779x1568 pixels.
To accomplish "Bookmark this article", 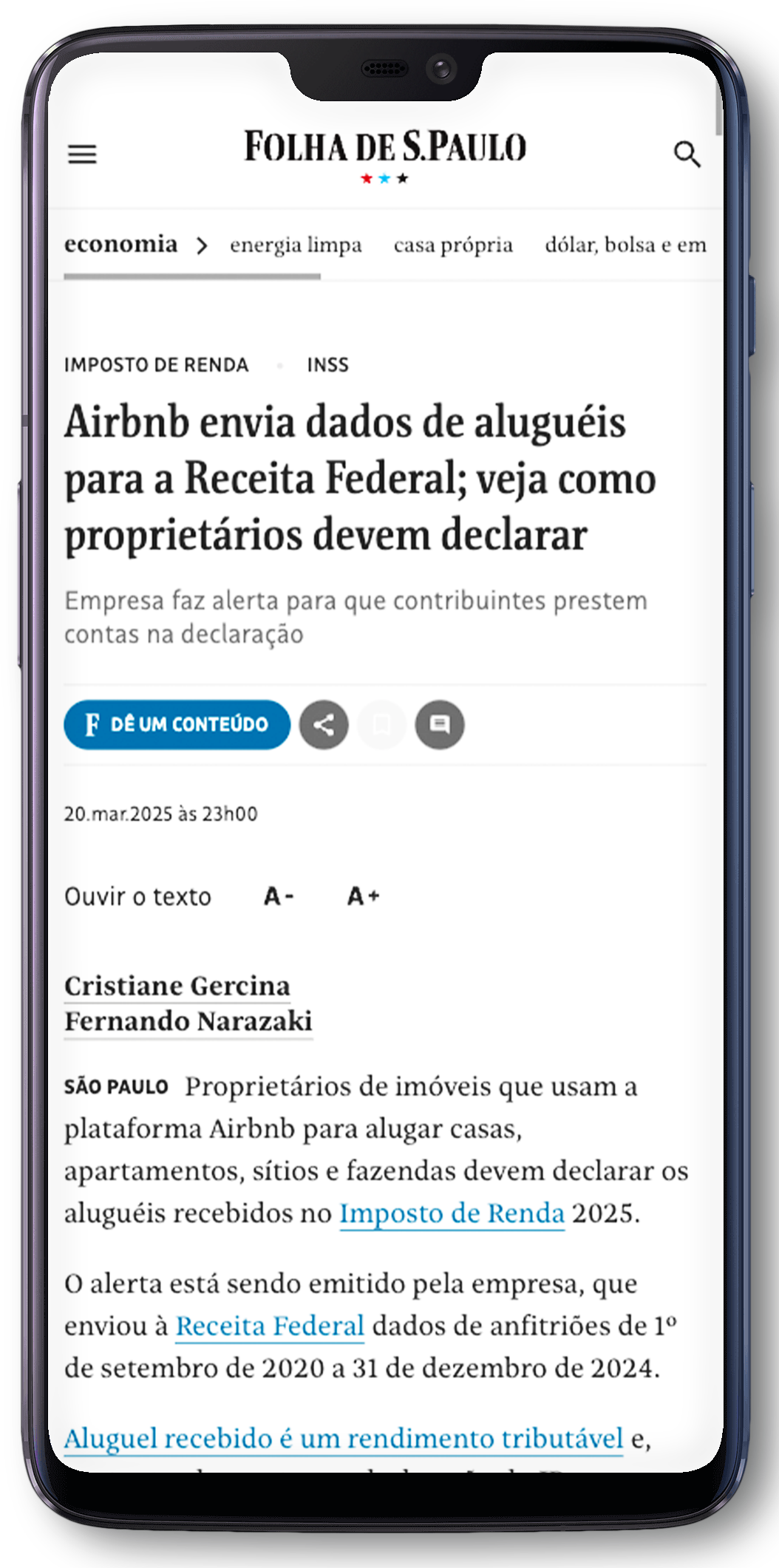I will (x=381, y=725).
